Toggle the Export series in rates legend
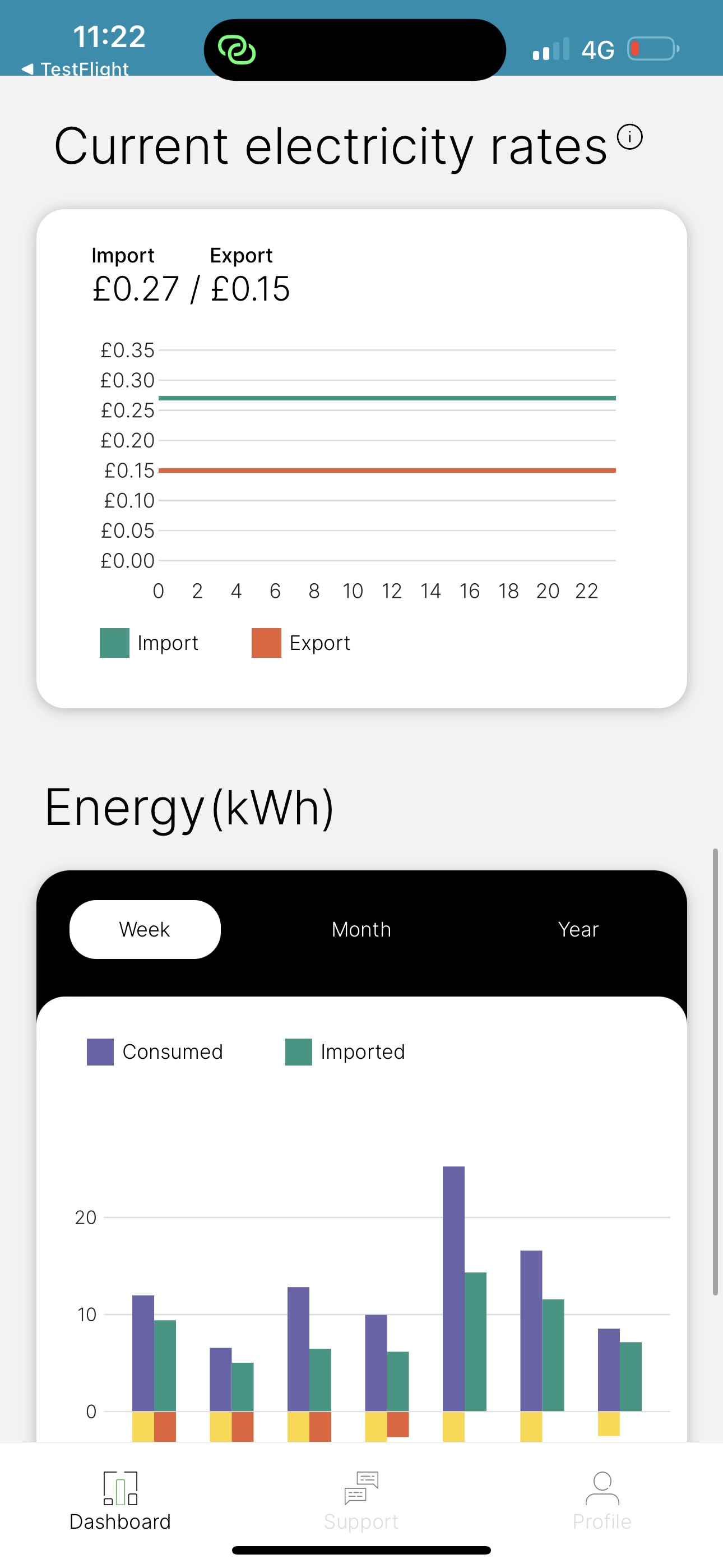 302,643
